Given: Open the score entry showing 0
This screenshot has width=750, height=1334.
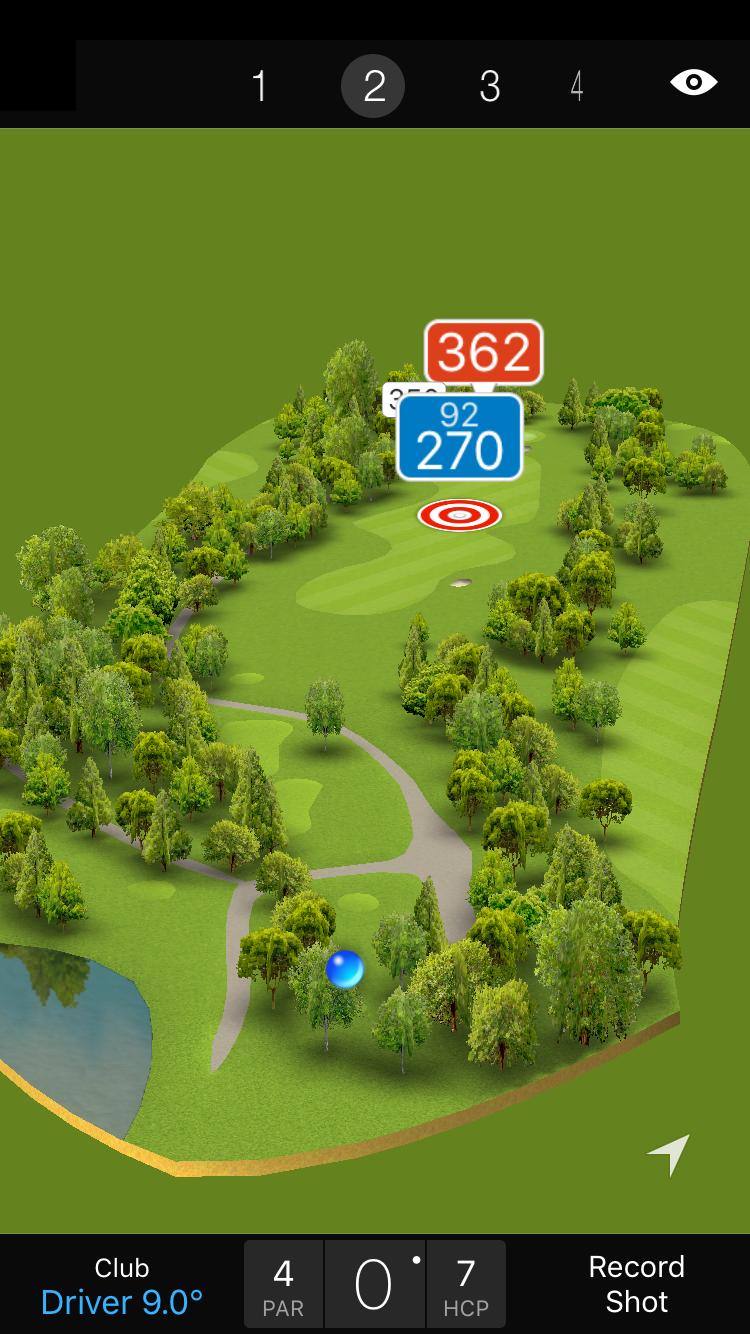Looking at the screenshot, I should (x=374, y=1285).
